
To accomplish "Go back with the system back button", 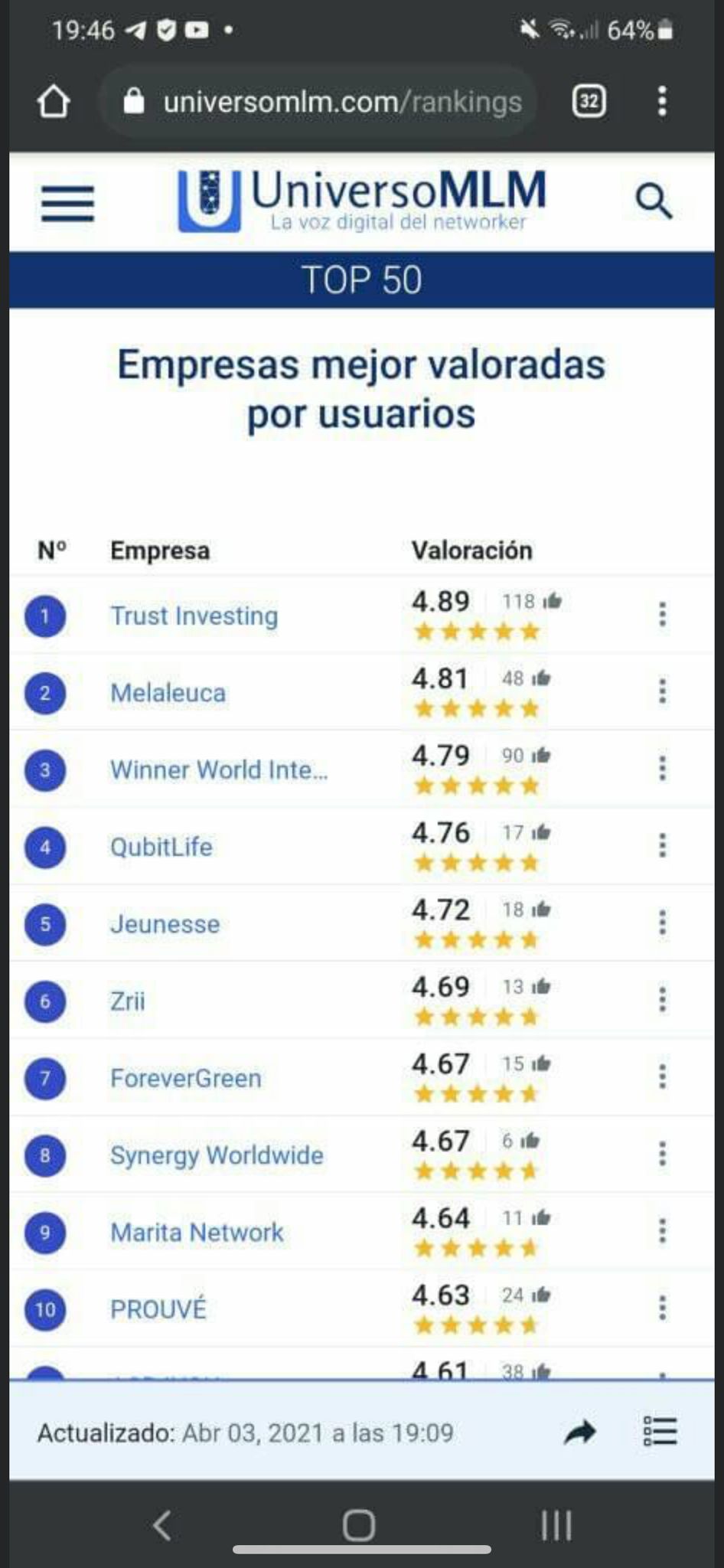I will (162, 1525).
